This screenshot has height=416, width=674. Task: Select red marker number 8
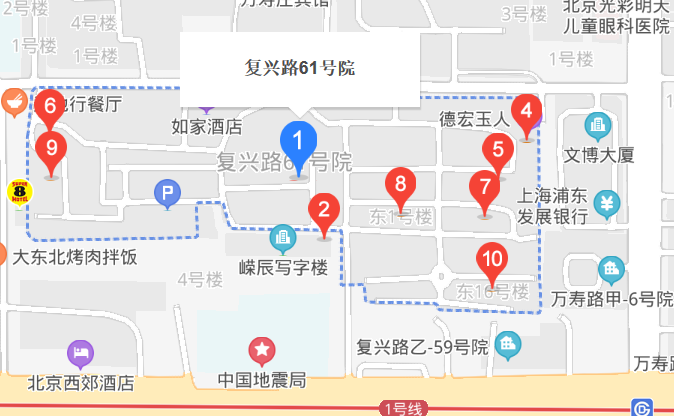click(x=400, y=185)
